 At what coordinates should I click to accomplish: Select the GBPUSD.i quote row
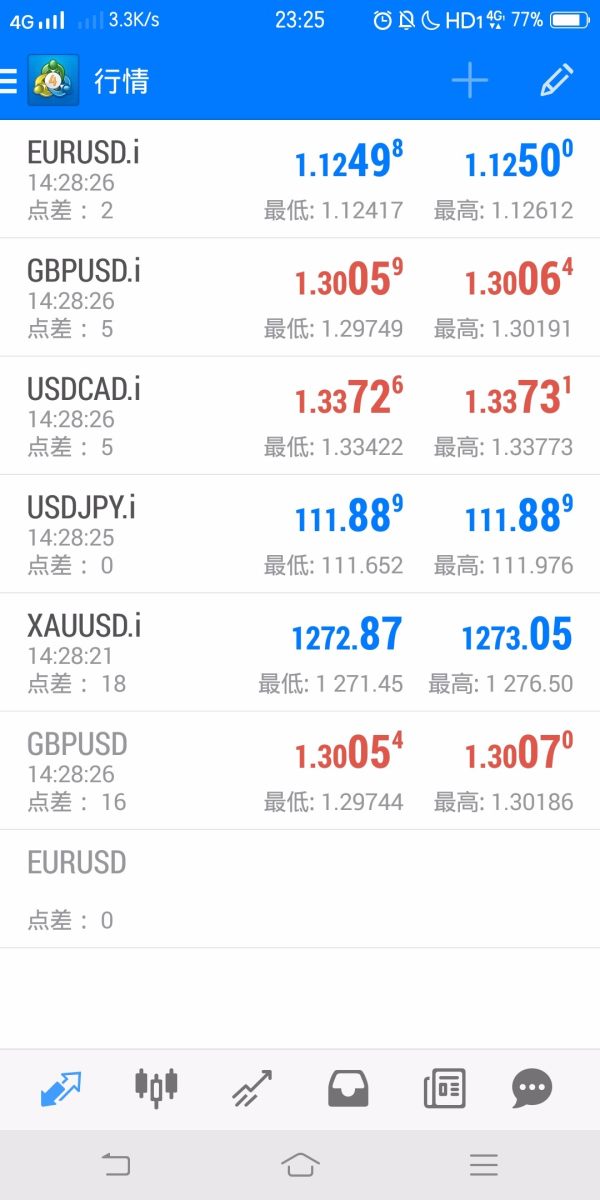300,298
